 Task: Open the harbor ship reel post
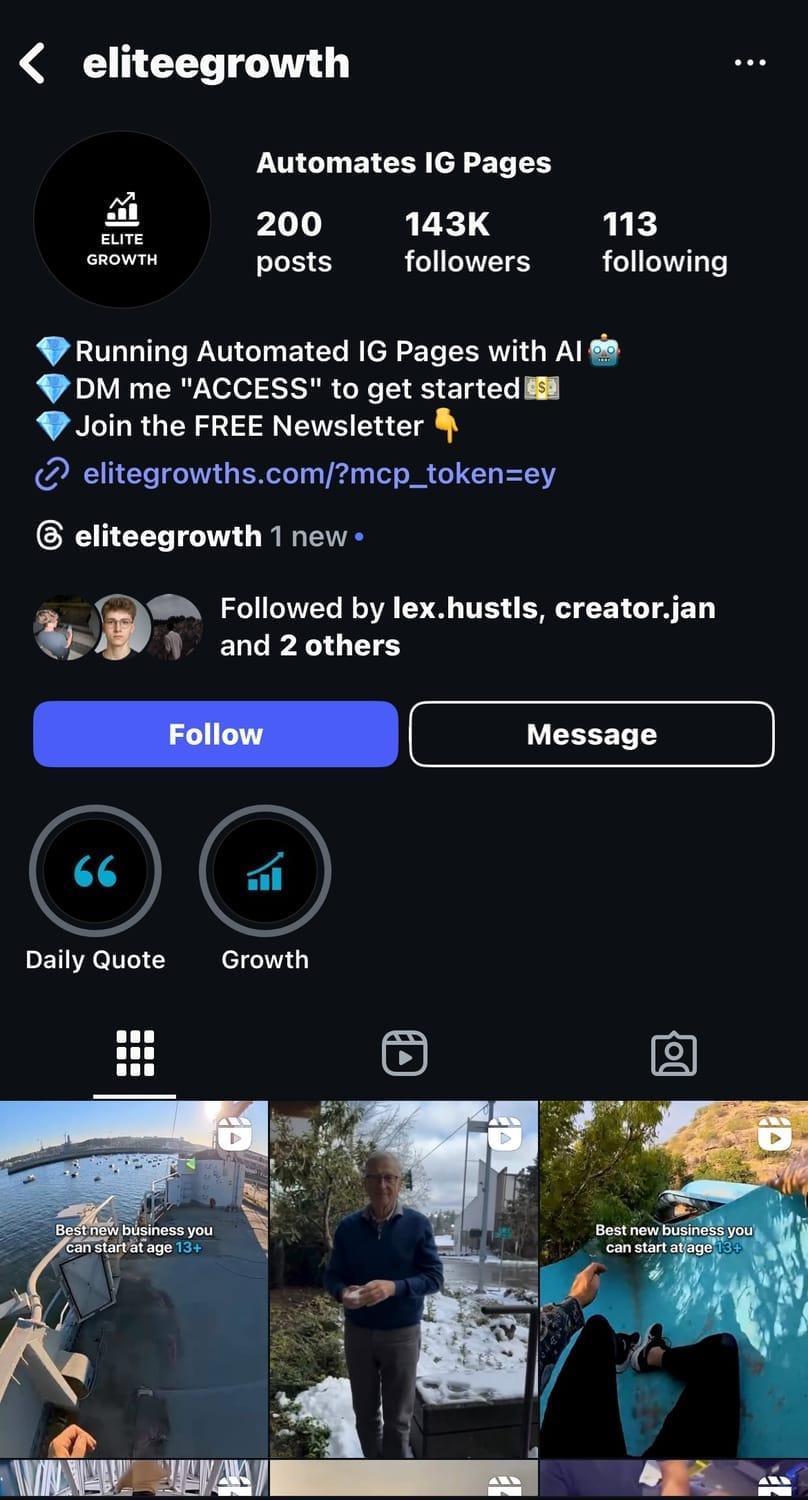click(133, 1280)
